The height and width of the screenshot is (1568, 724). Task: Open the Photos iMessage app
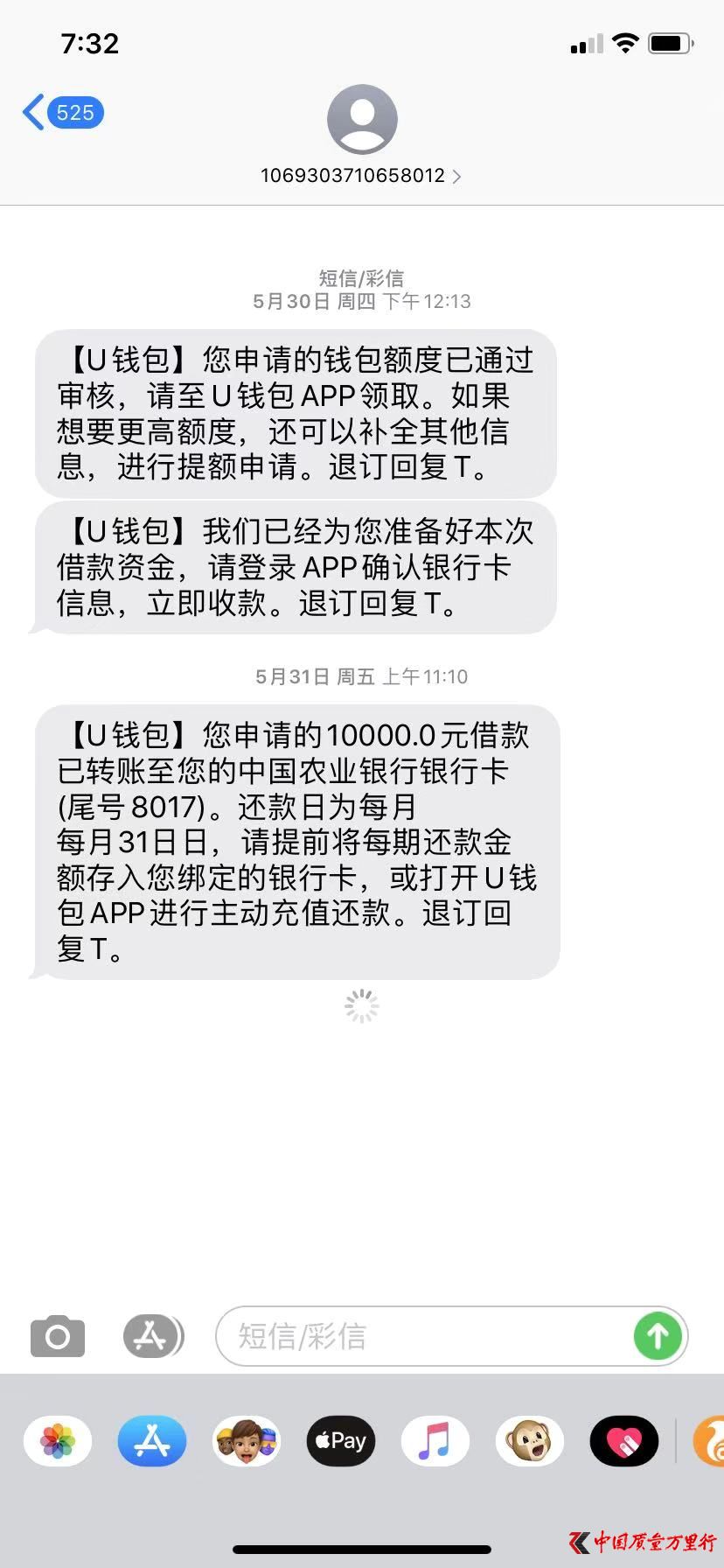pos(58,1441)
